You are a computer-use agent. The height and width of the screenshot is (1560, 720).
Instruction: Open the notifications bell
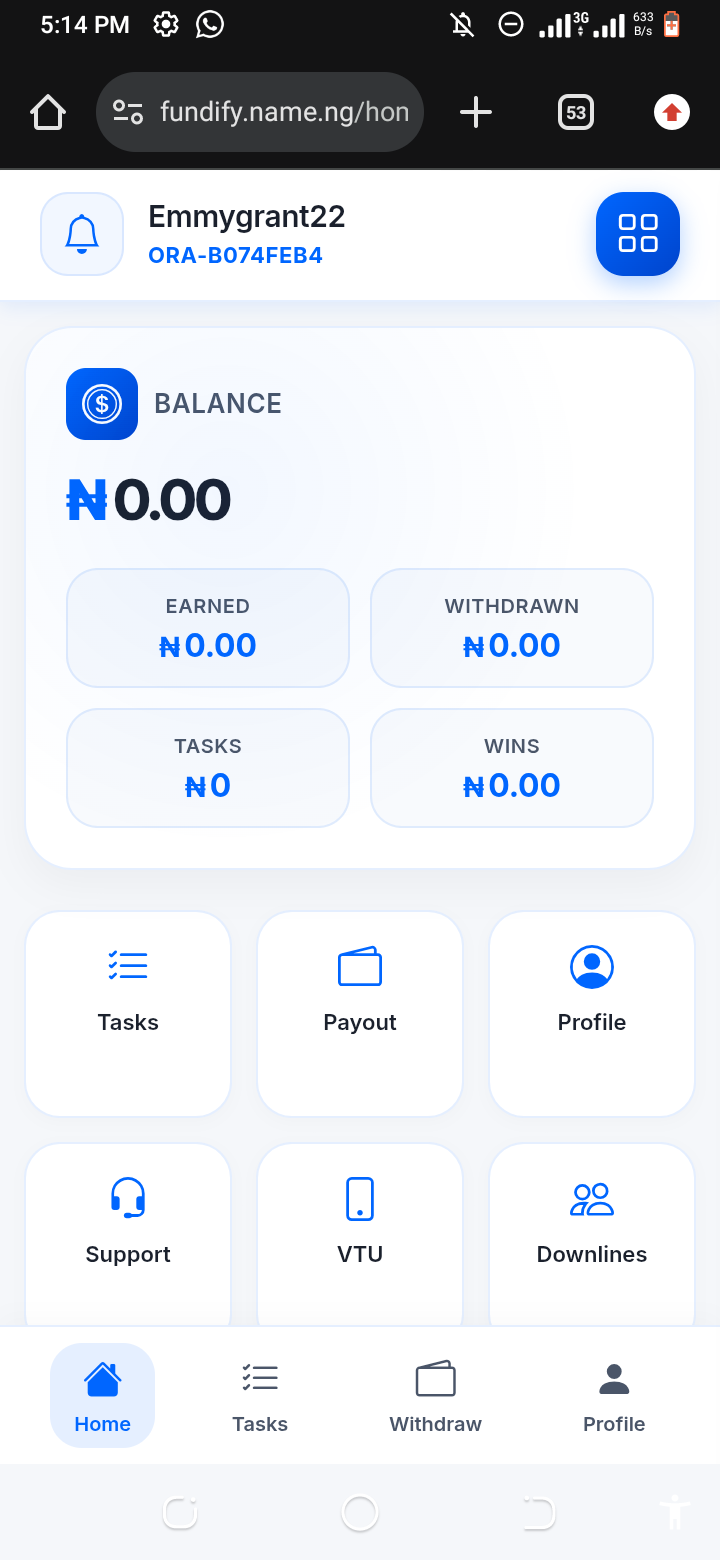coord(82,234)
